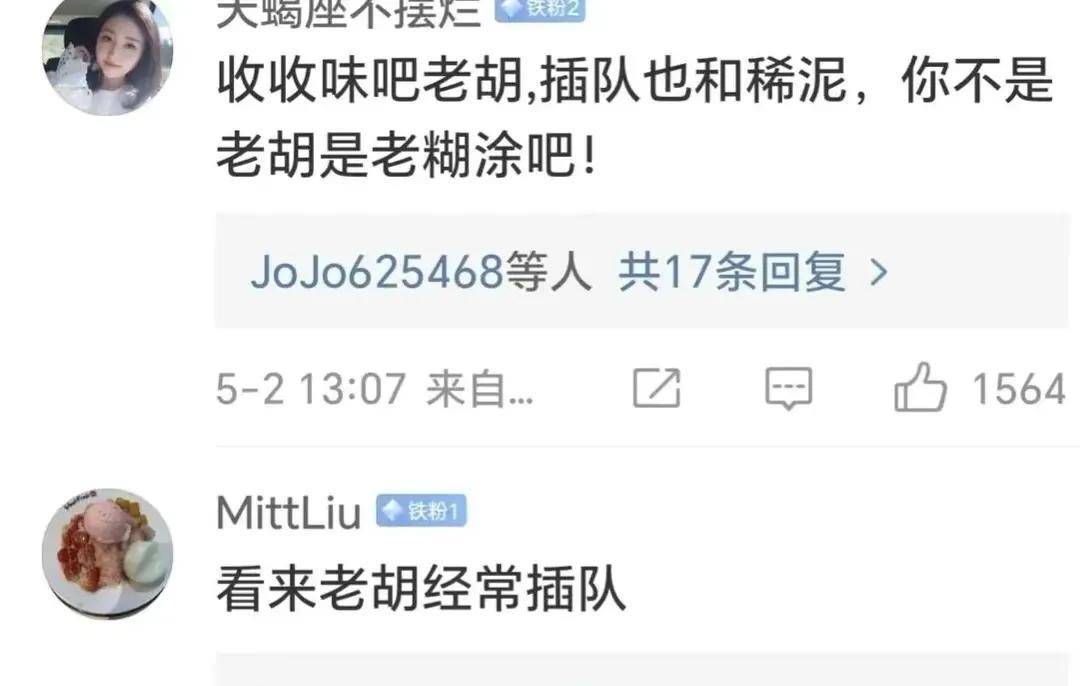Reply to the 5-2 13:07 comment
The image size is (1080, 686).
pyautogui.click(x=788, y=388)
